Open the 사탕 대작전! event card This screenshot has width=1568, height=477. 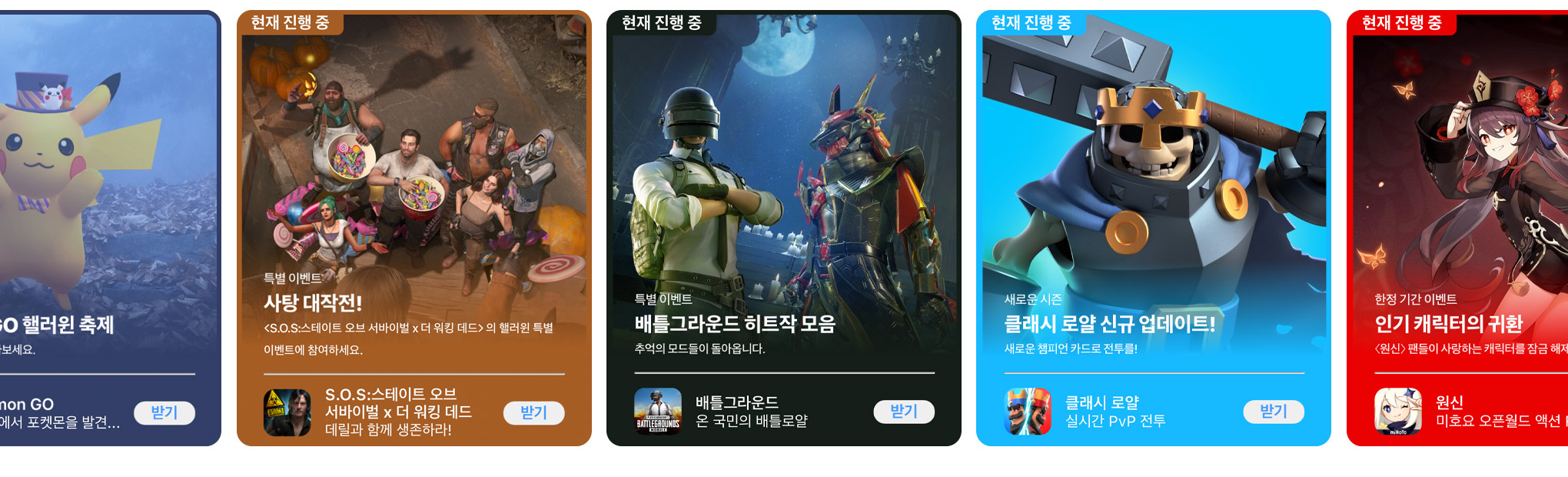click(414, 192)
